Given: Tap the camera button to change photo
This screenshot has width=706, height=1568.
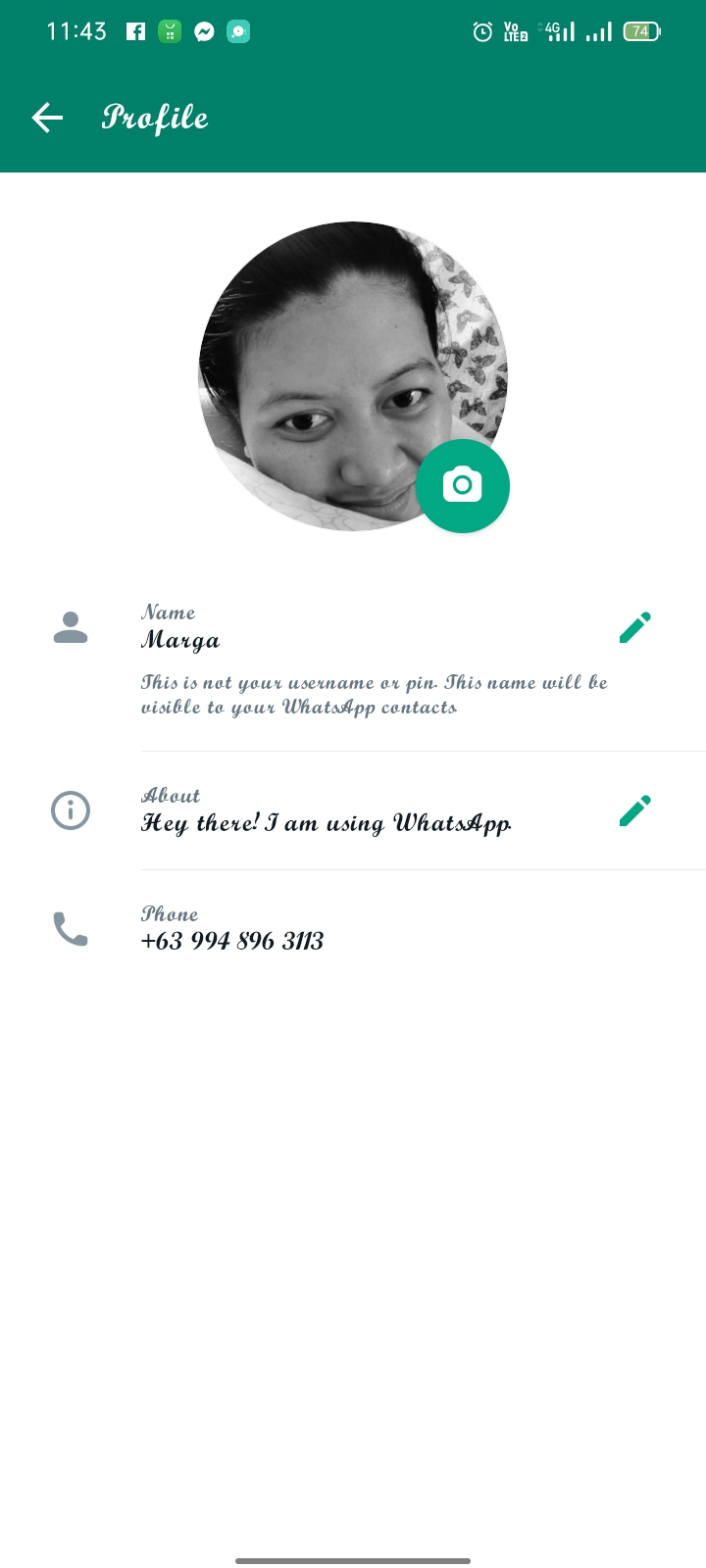Looking at the screenshot, I should coord(463,486).
